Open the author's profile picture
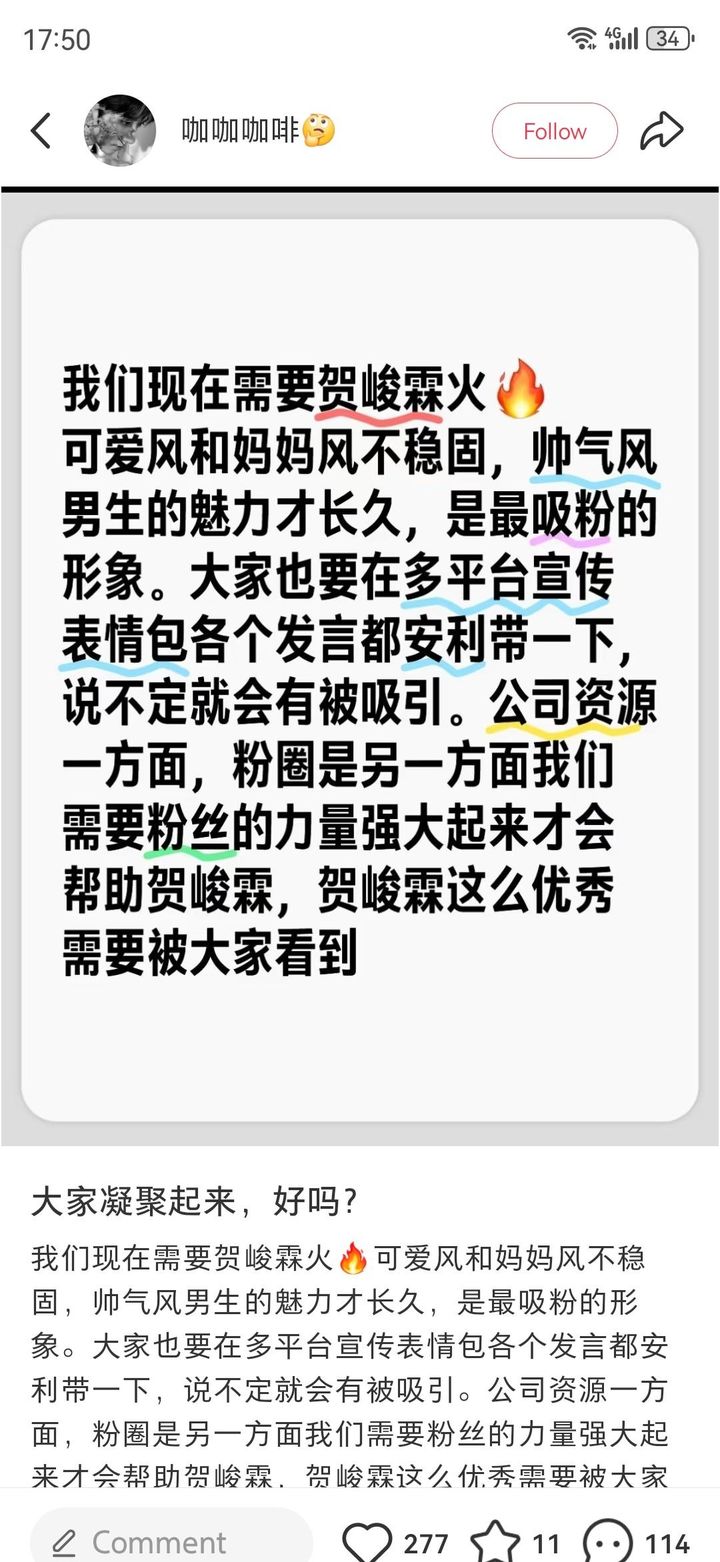 (120, 131)
